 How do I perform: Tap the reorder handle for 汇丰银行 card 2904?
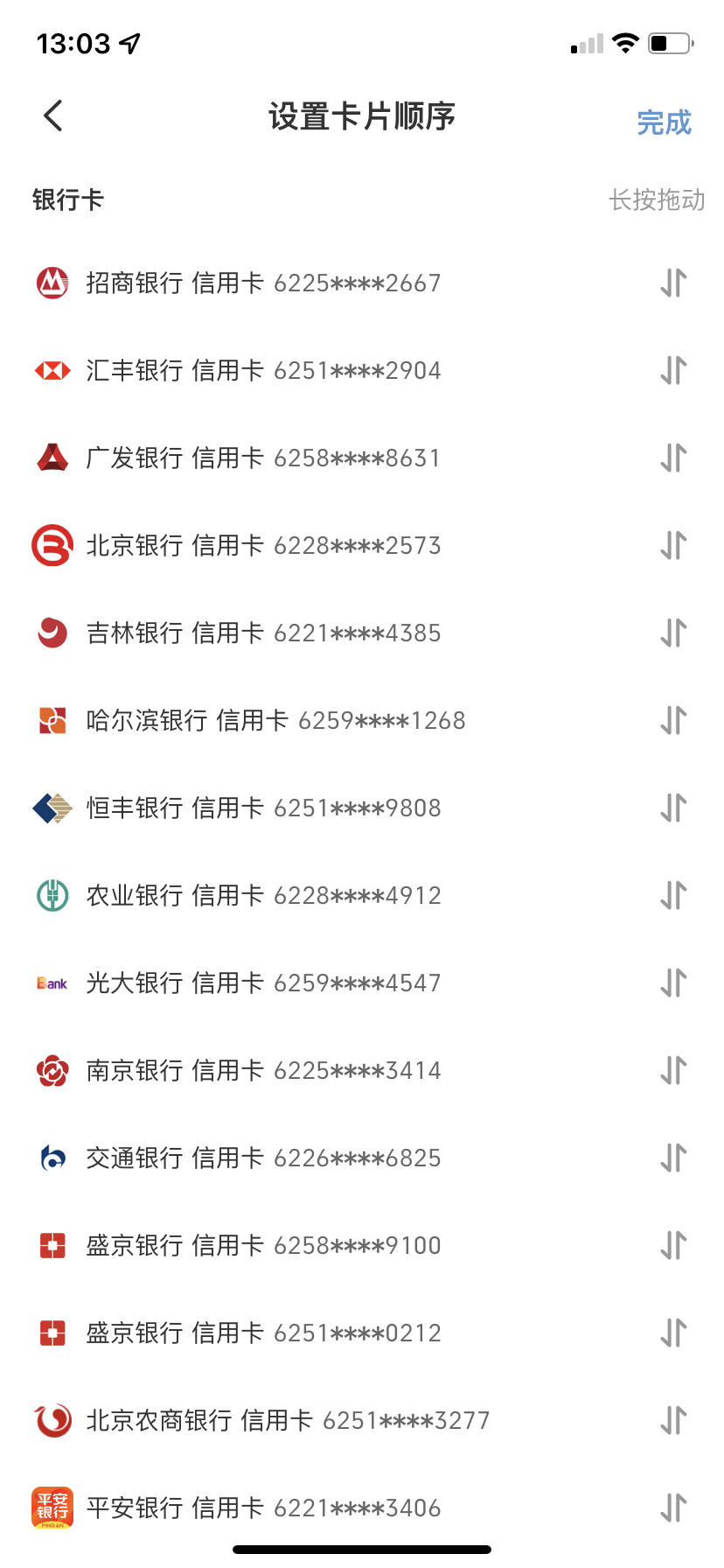[673, 370]
